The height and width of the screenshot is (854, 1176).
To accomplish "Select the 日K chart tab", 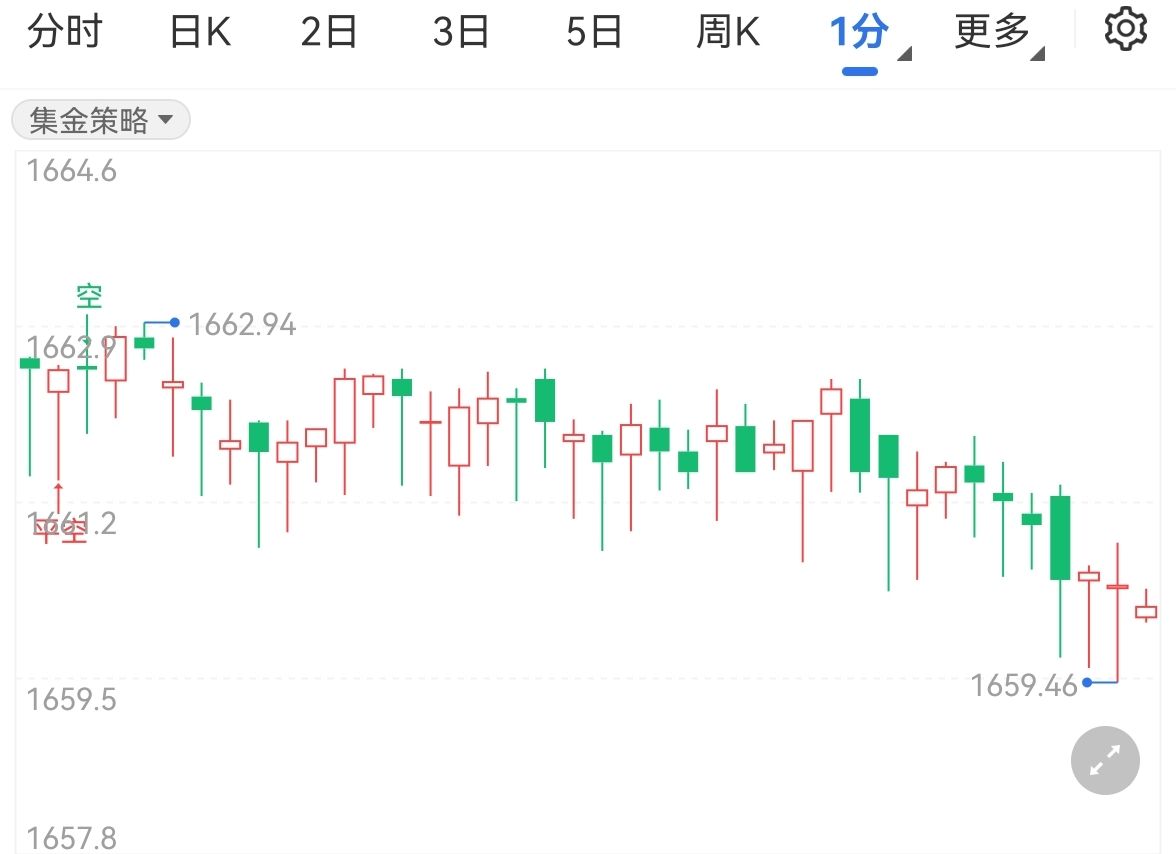I will click(x=200, y=33).
